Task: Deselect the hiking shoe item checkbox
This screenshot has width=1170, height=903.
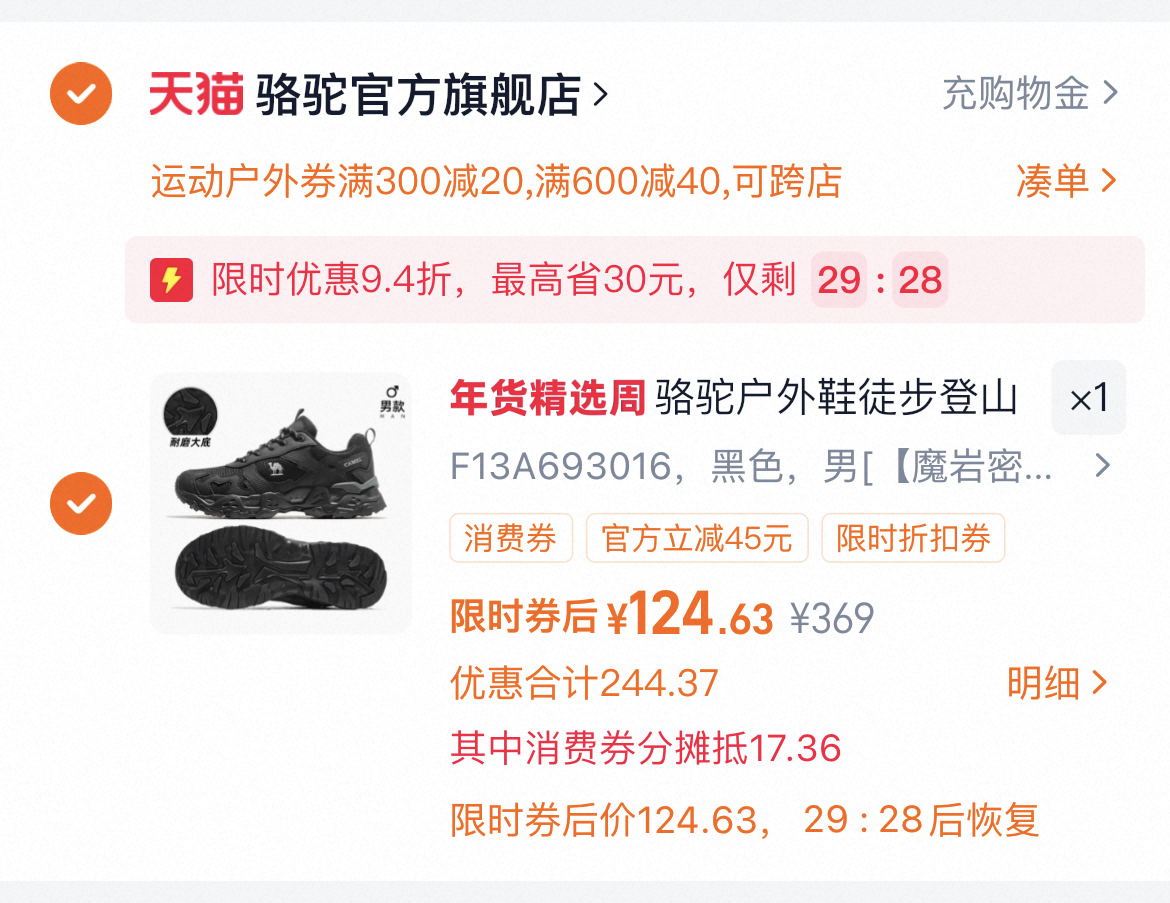Action: click(81, 503)
